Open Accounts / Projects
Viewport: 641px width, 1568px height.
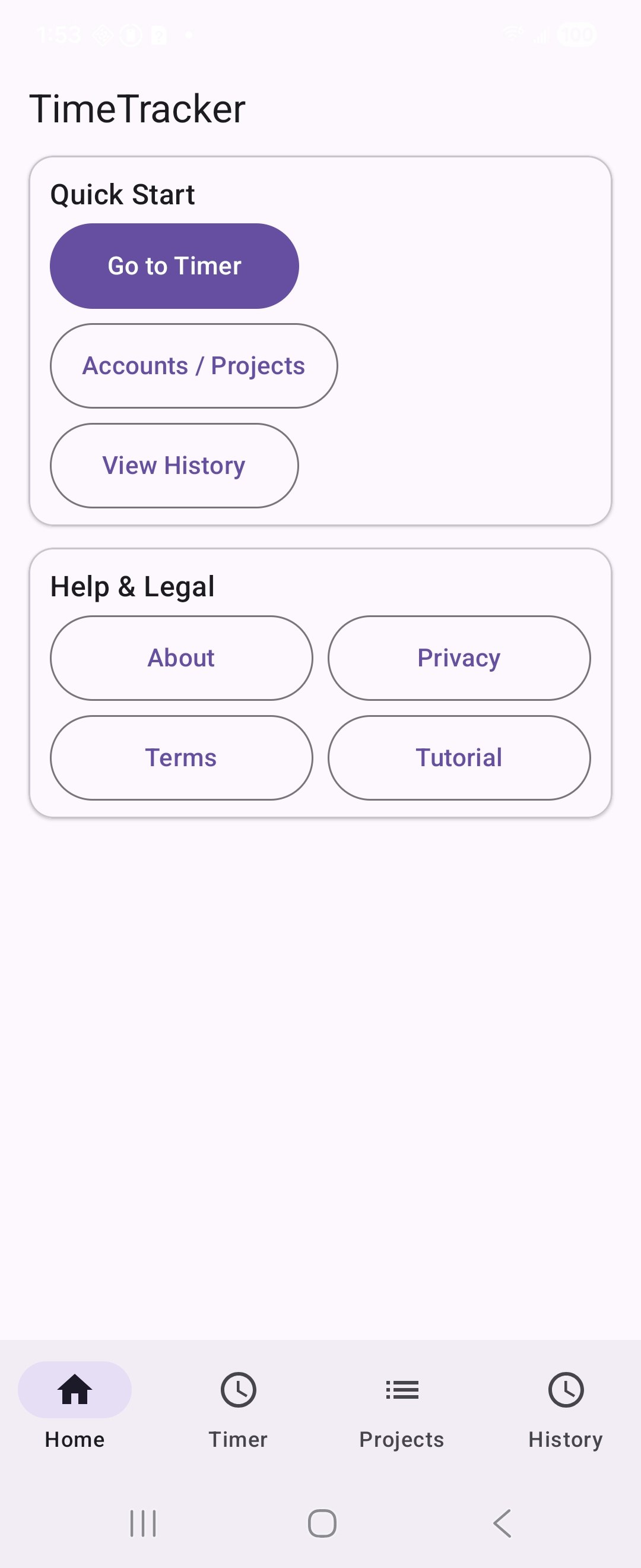(194, 365)
